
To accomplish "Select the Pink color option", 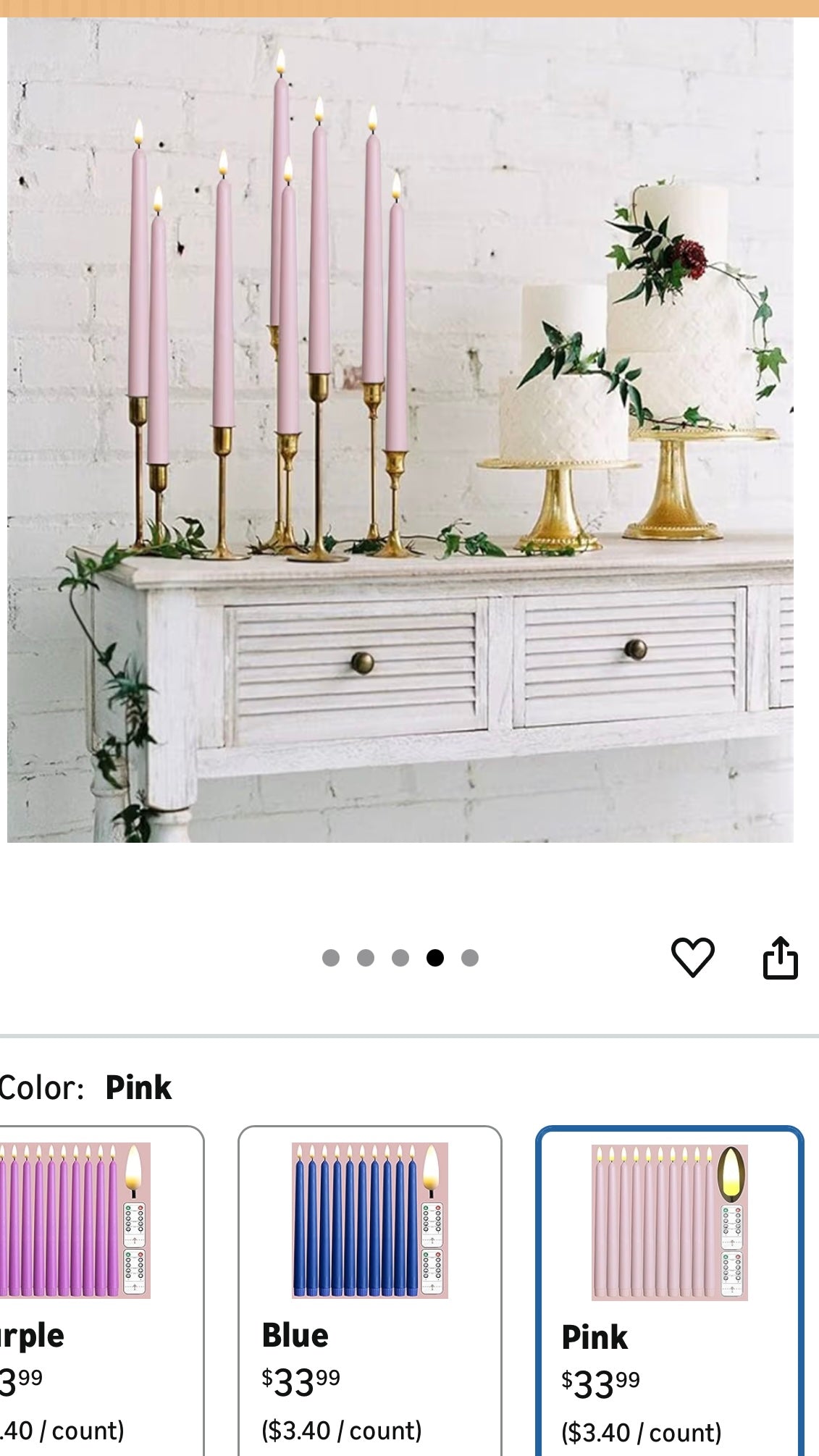I will coord(669,1289).
